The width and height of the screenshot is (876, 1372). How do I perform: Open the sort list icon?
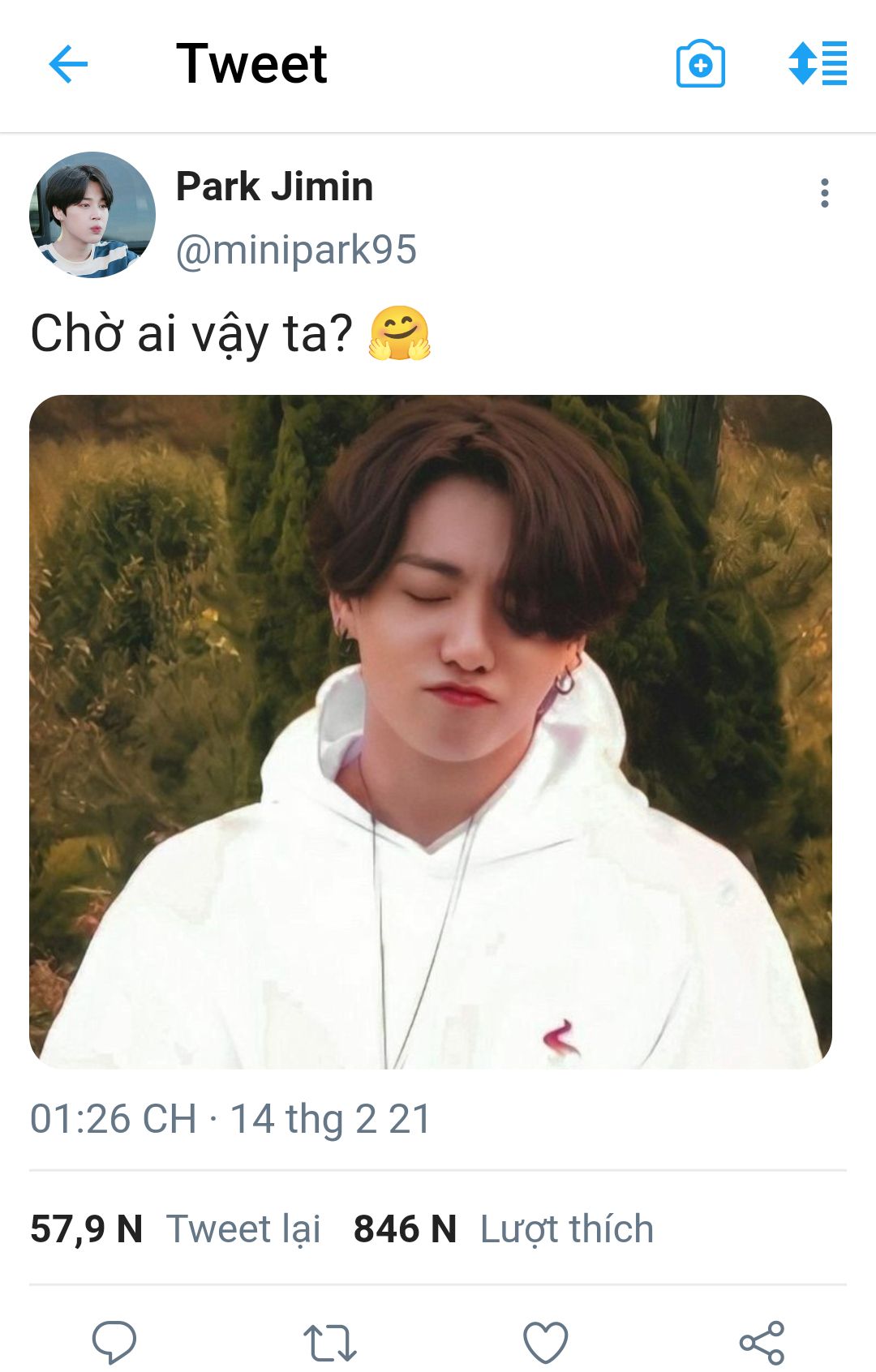[x=818, y=64]
